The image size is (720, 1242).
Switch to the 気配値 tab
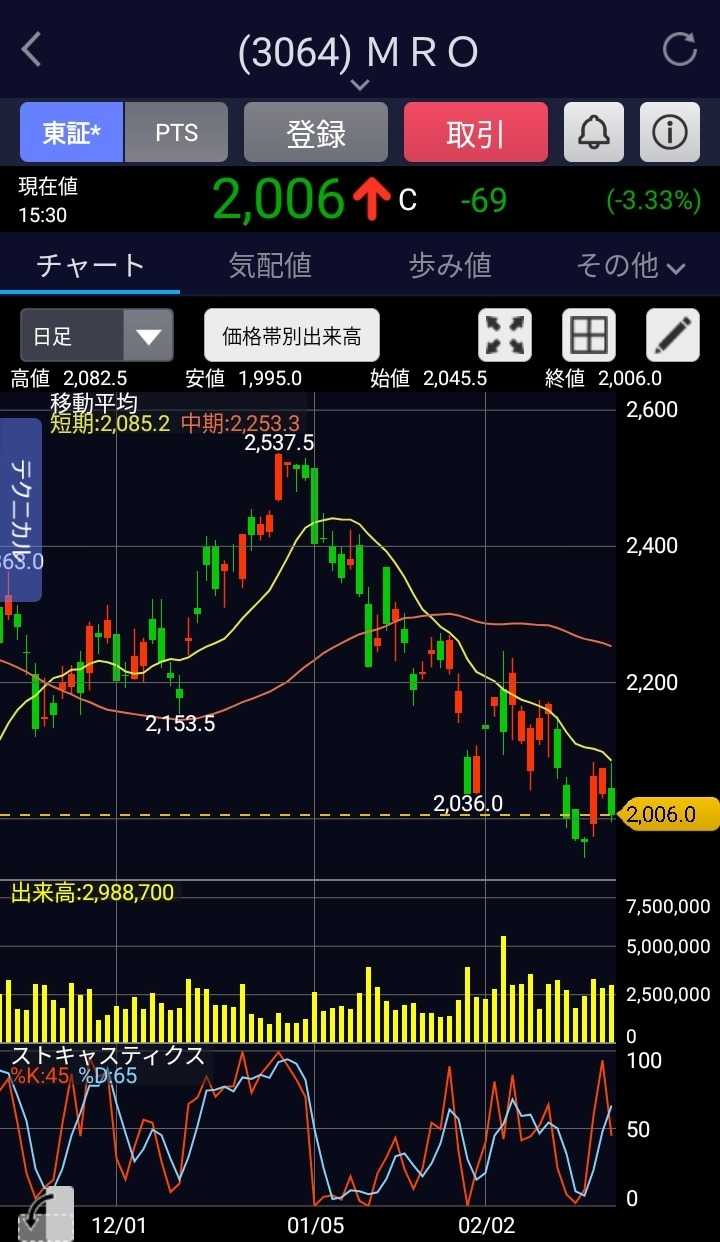point(270,265)
